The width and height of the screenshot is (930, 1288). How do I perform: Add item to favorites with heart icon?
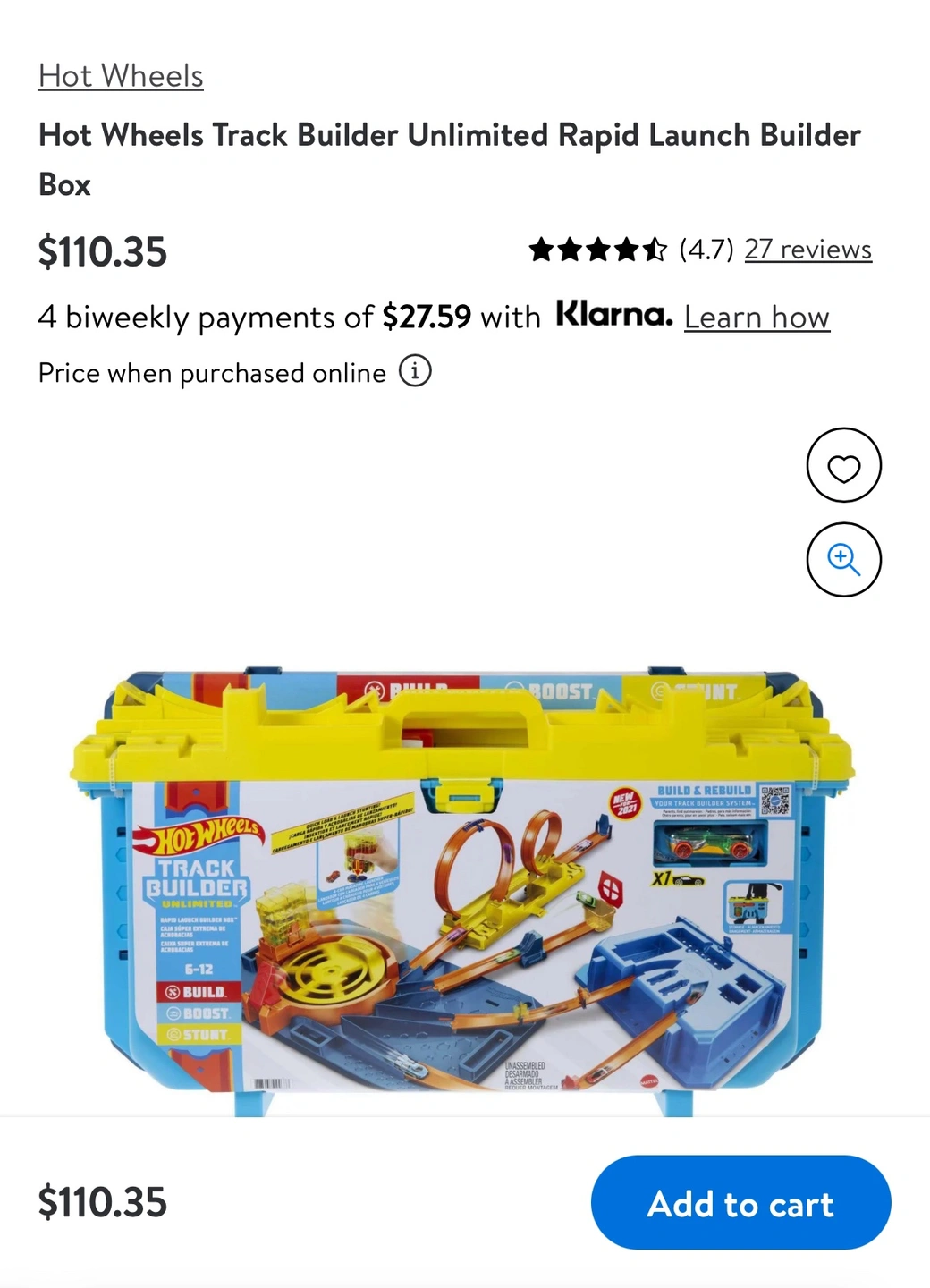[843, 465]
